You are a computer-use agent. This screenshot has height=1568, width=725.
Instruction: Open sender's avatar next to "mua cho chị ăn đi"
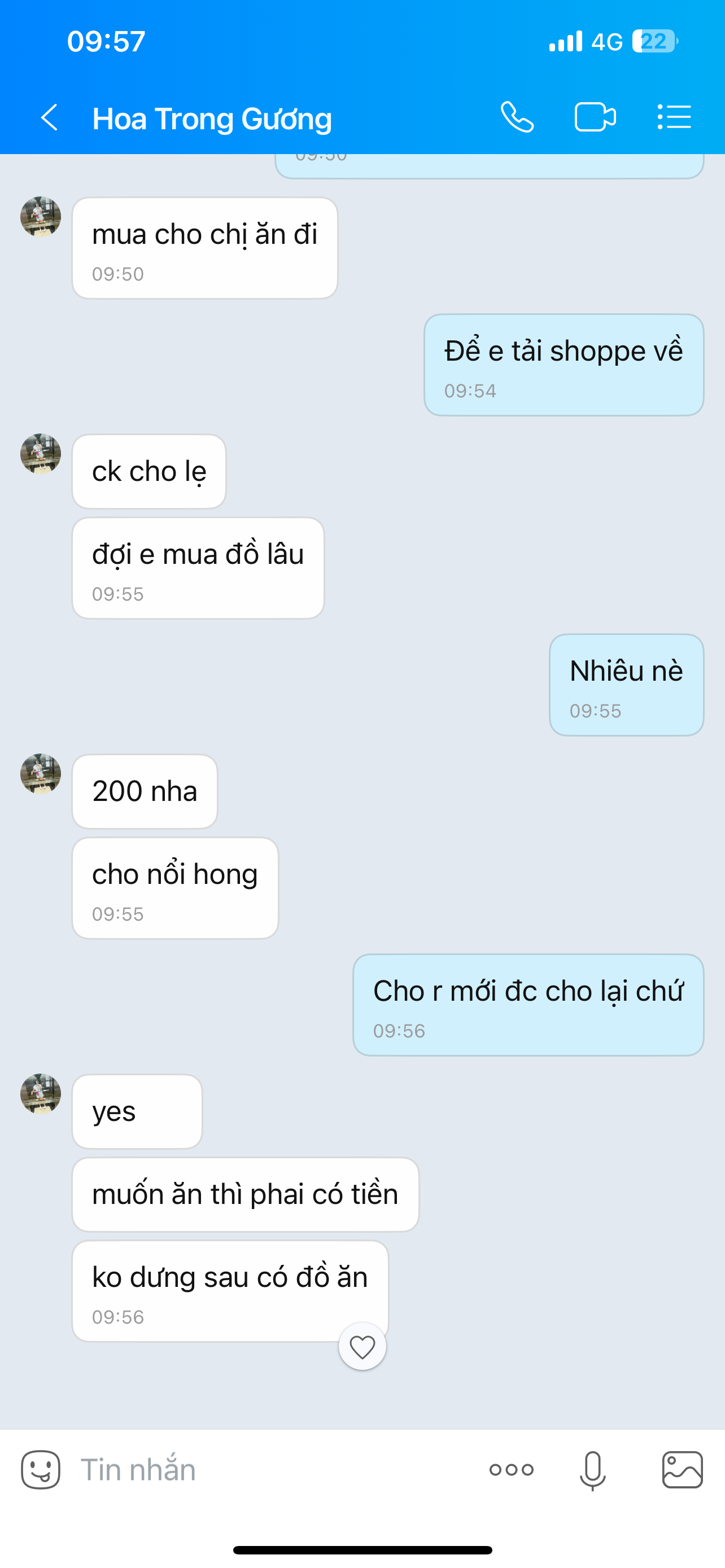click(41, 217)
